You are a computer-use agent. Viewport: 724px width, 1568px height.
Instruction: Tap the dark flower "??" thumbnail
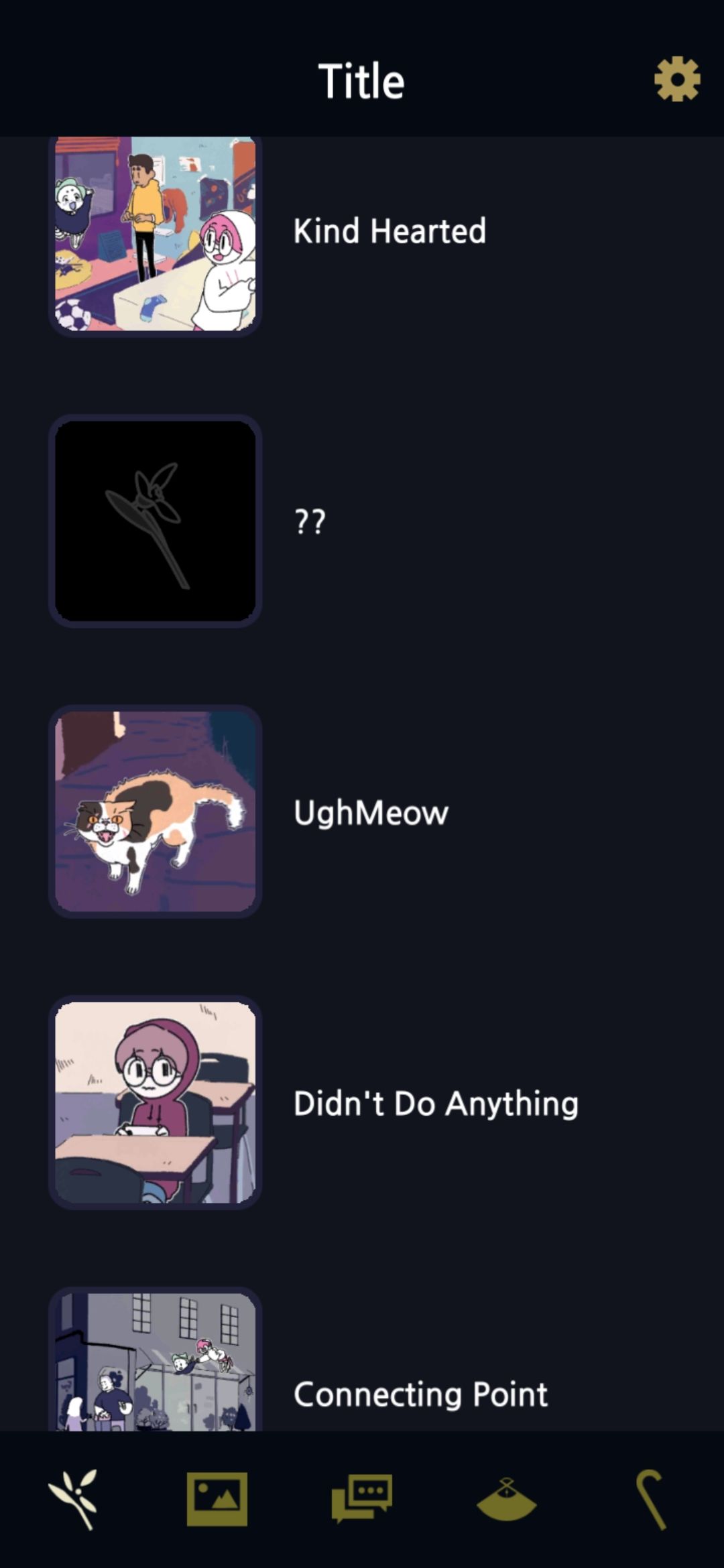click(x=156, y=521)
